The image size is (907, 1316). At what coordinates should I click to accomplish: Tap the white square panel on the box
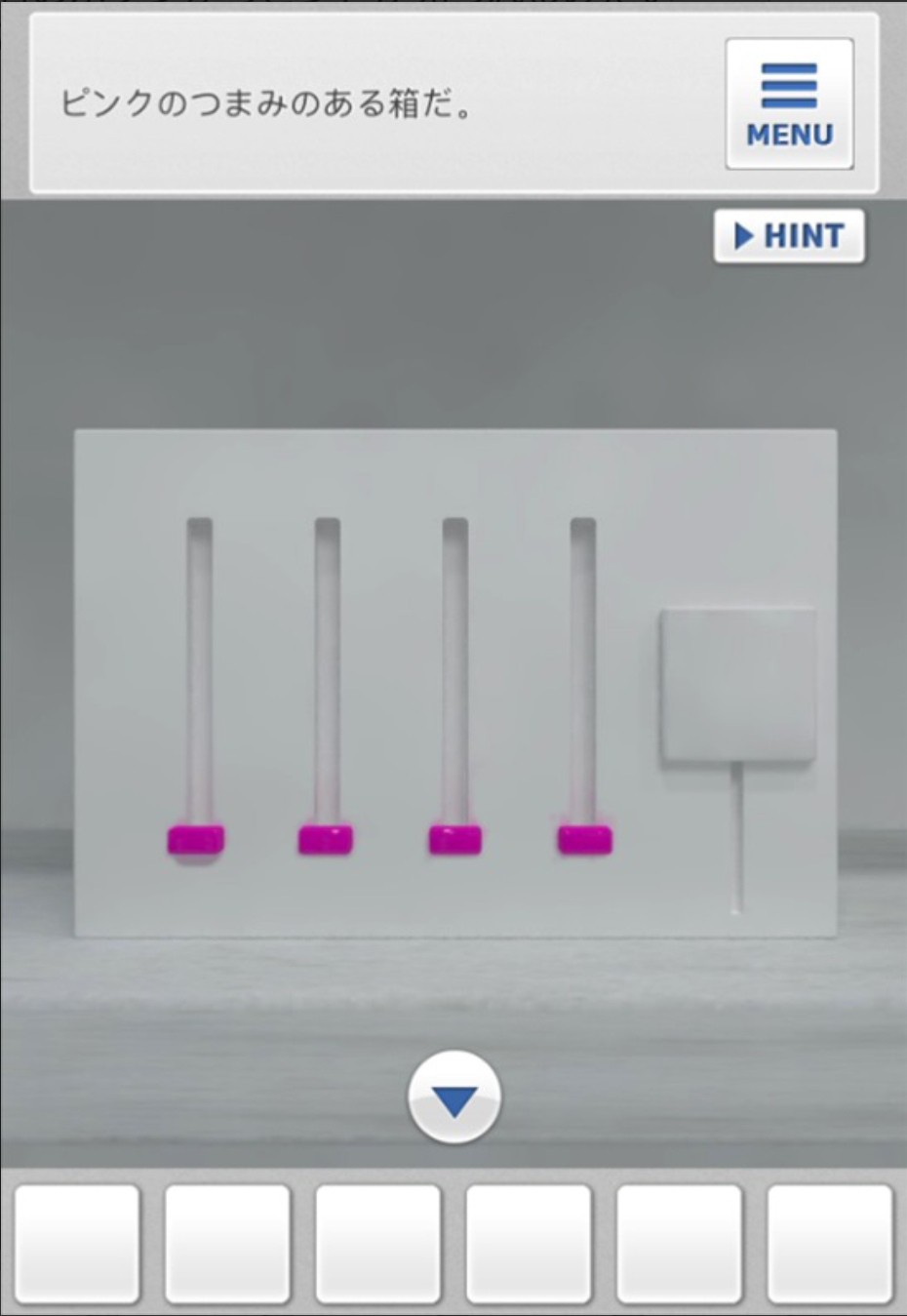(x=738, y=686)
